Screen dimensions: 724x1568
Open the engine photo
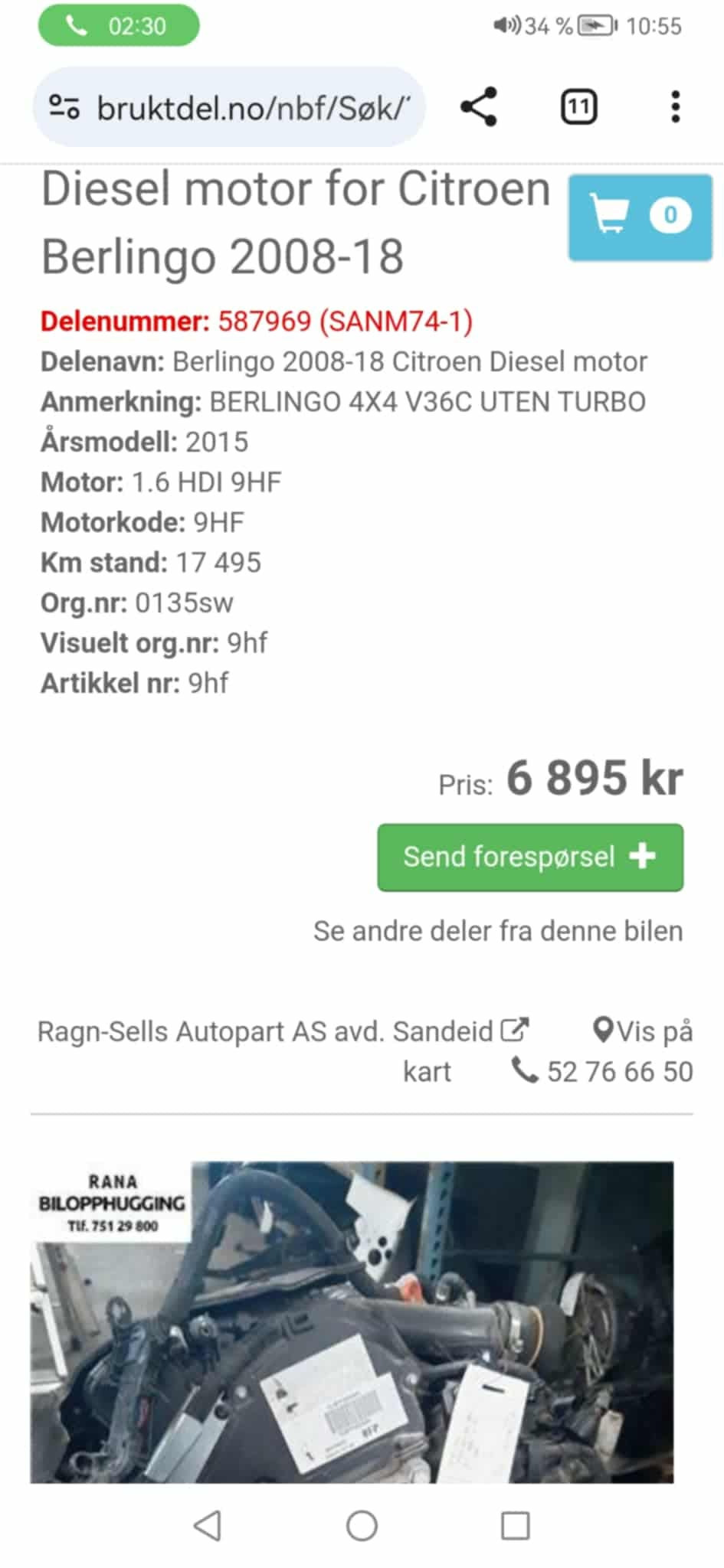click(352, 1321)
